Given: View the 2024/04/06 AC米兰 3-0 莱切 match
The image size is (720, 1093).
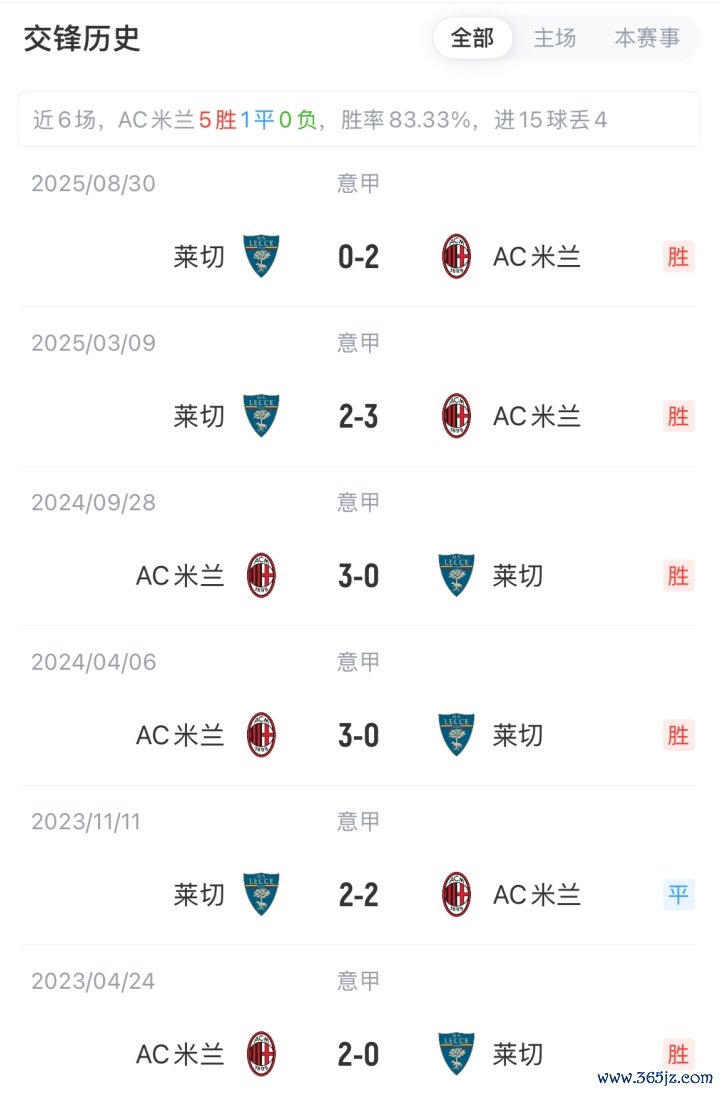Looking at the screenshot, I should [x=359, y=736].
